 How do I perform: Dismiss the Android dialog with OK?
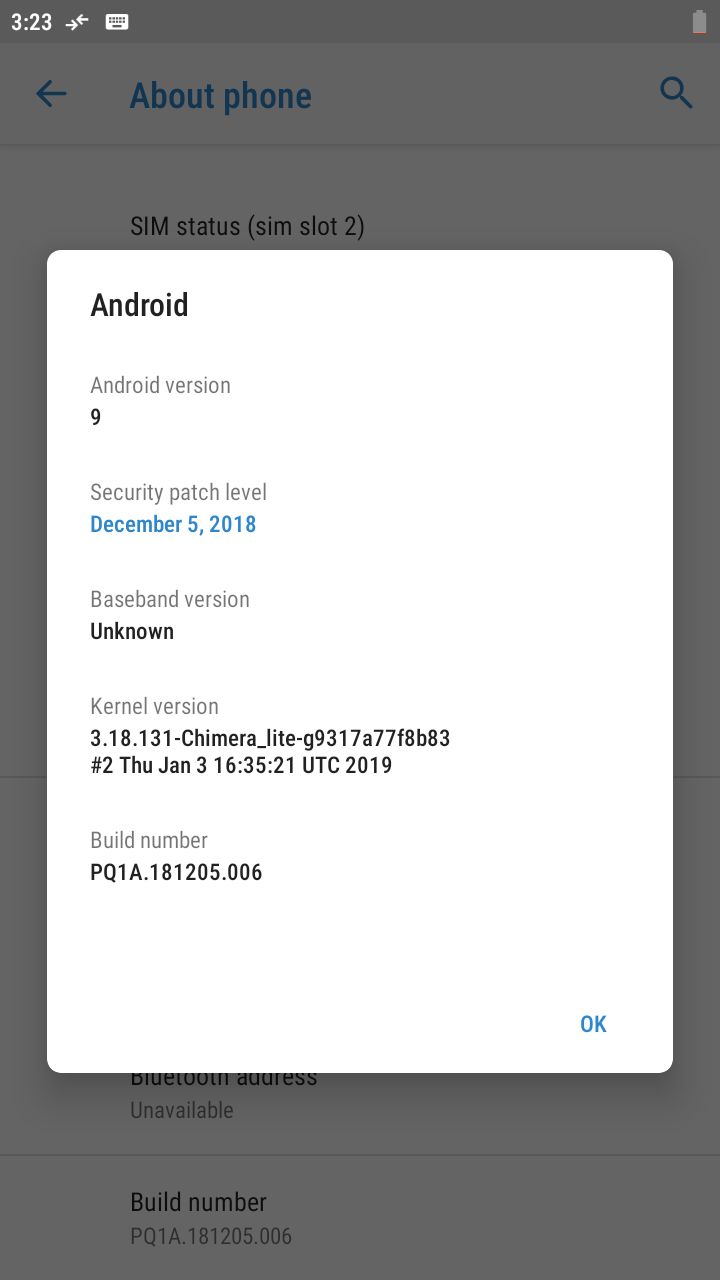593,1024
